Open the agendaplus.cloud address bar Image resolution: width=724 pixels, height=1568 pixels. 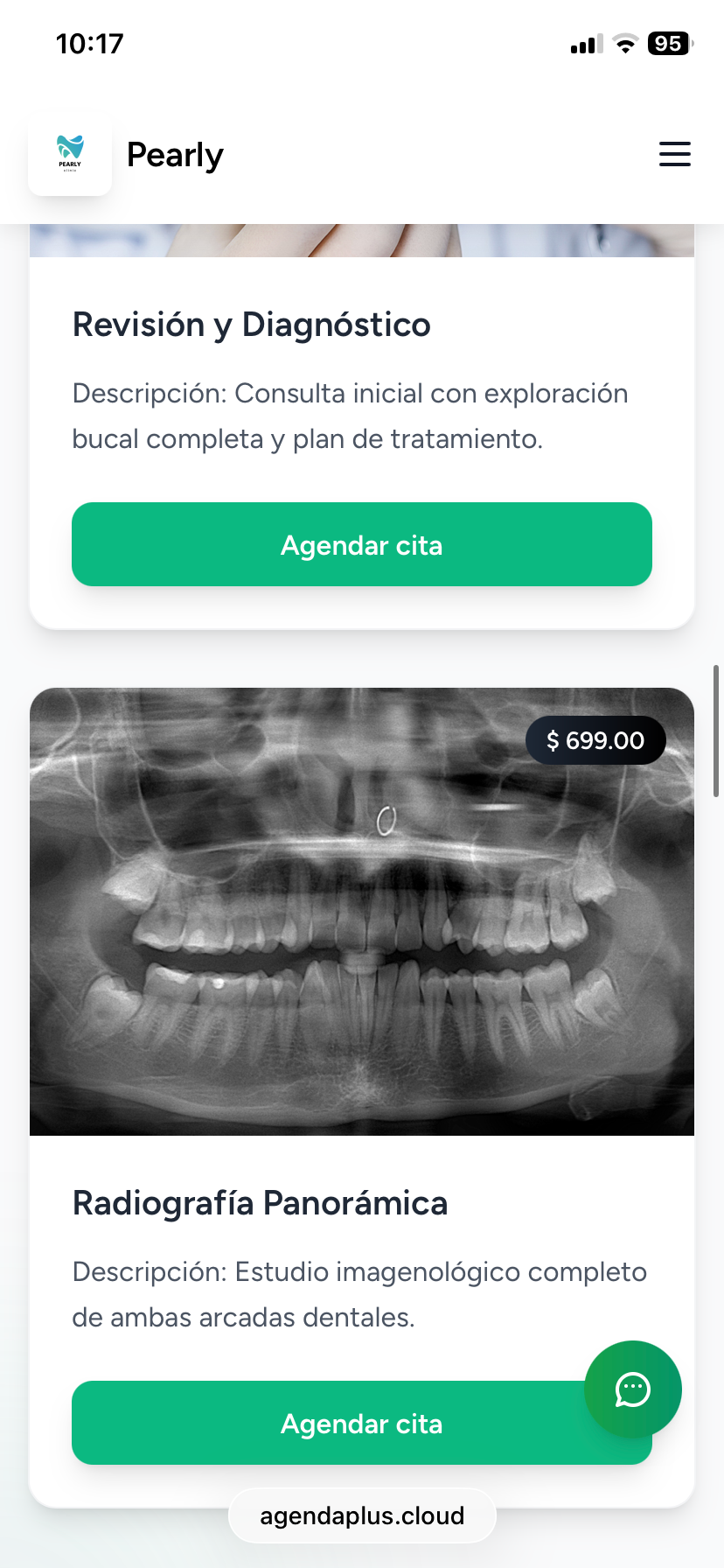[361, 1515]
